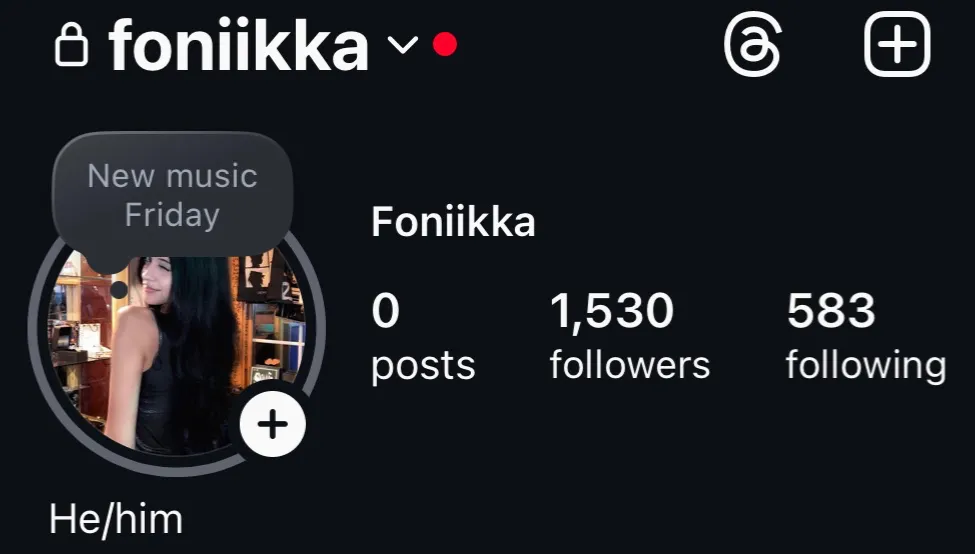Create a new post with plus icon
This screenshot has width=975, height=554.
click(x=897, y=46)
